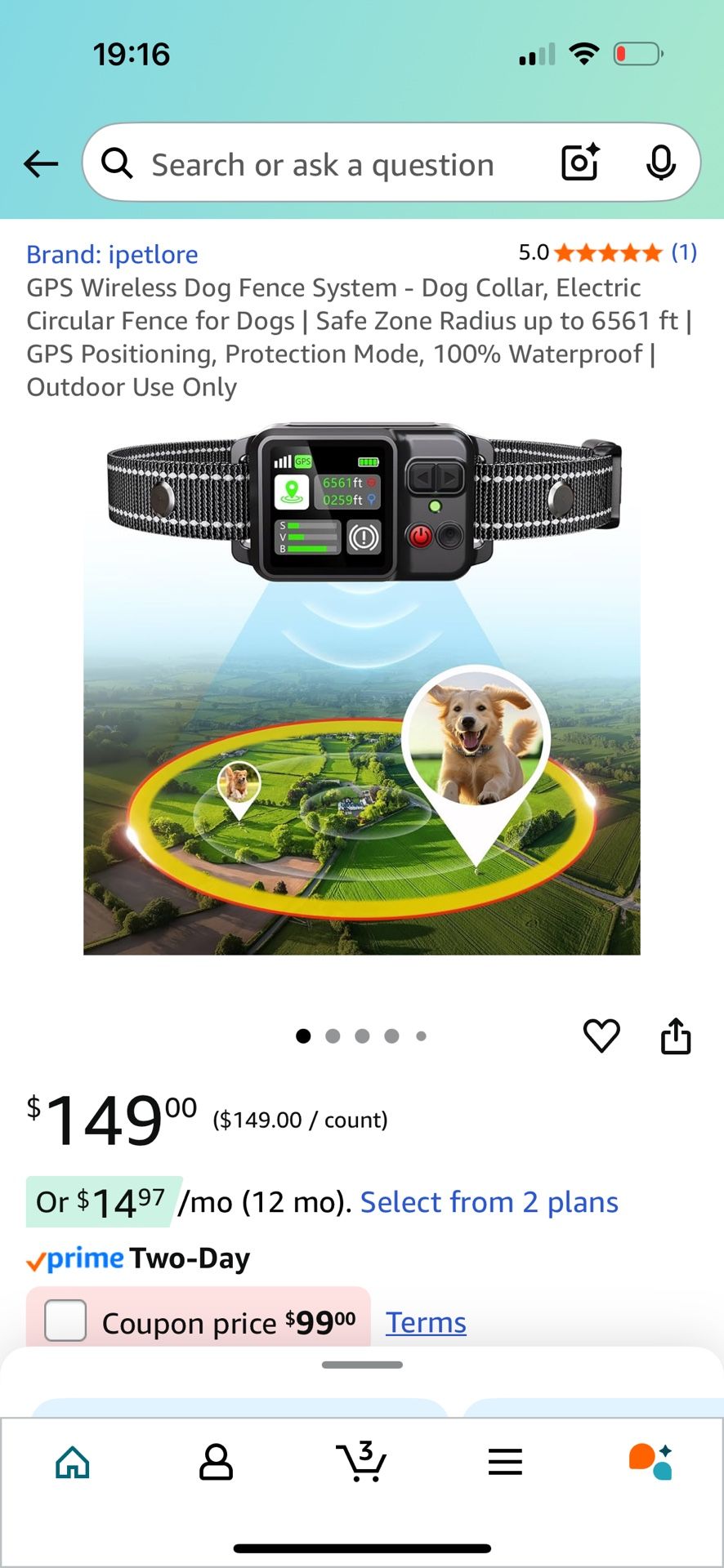The image size is (724, 1568).
Task: Select from 2 plans link
Action: click(x=489, y=1202)
